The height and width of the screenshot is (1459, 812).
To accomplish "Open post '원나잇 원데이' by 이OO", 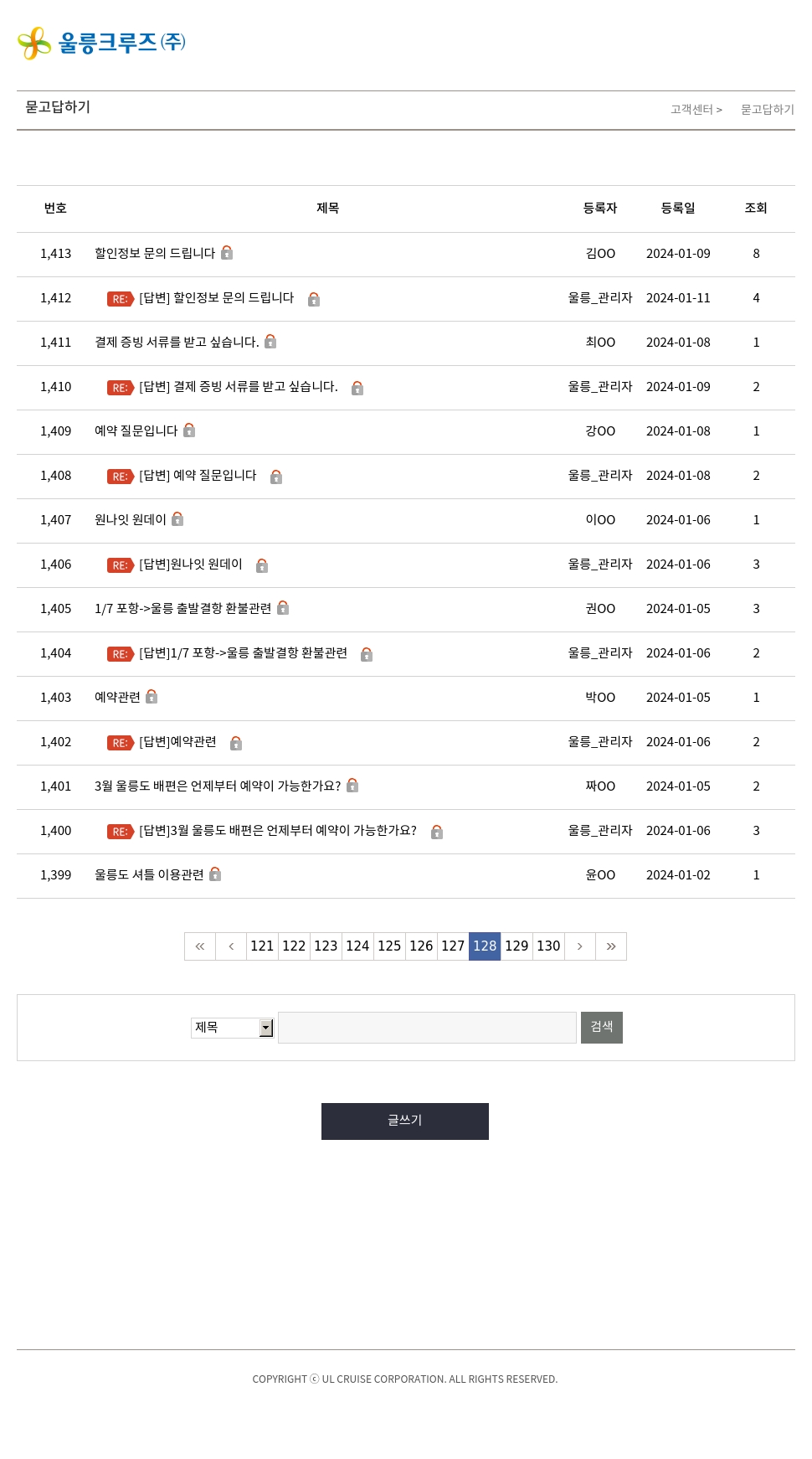I will [x=131, y=519].
